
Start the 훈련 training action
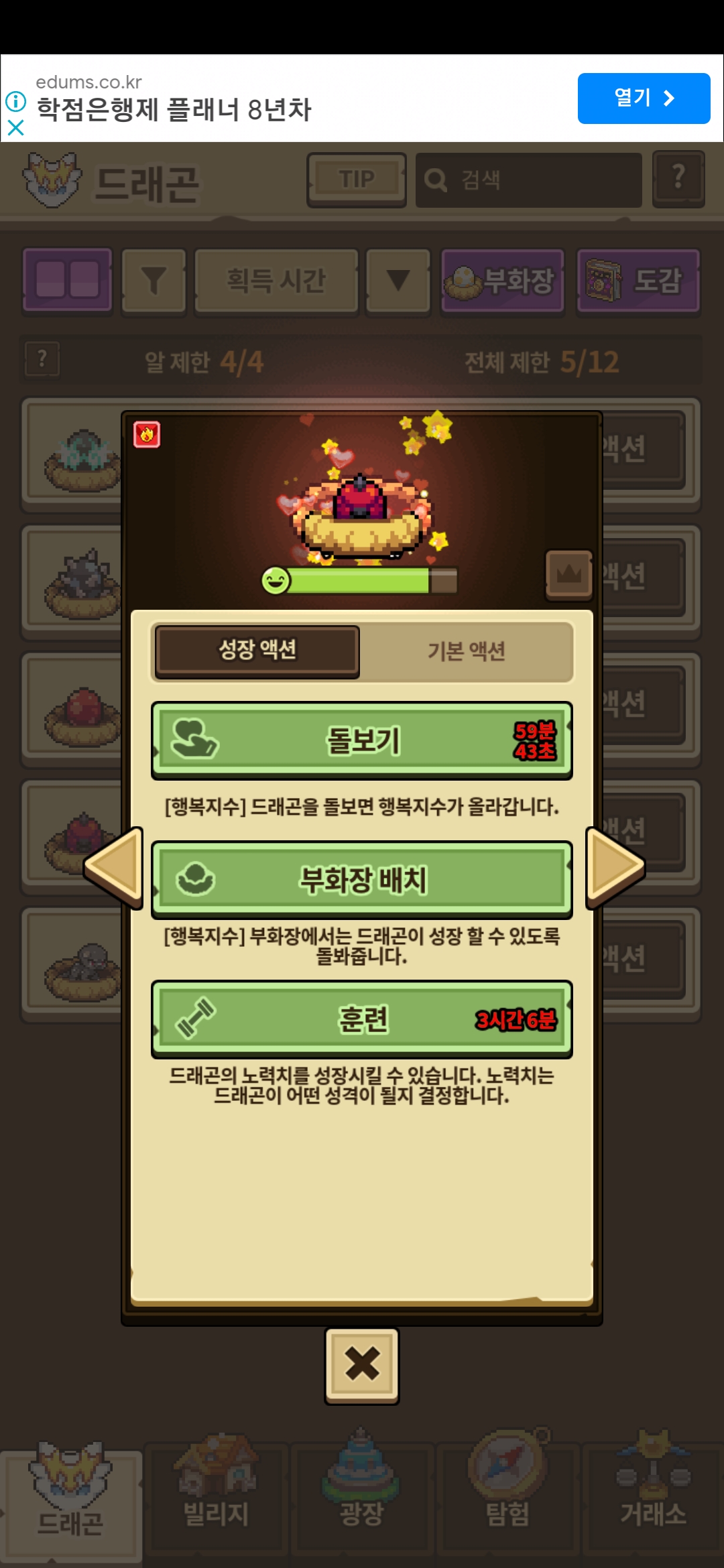(x=362, y=1019)
